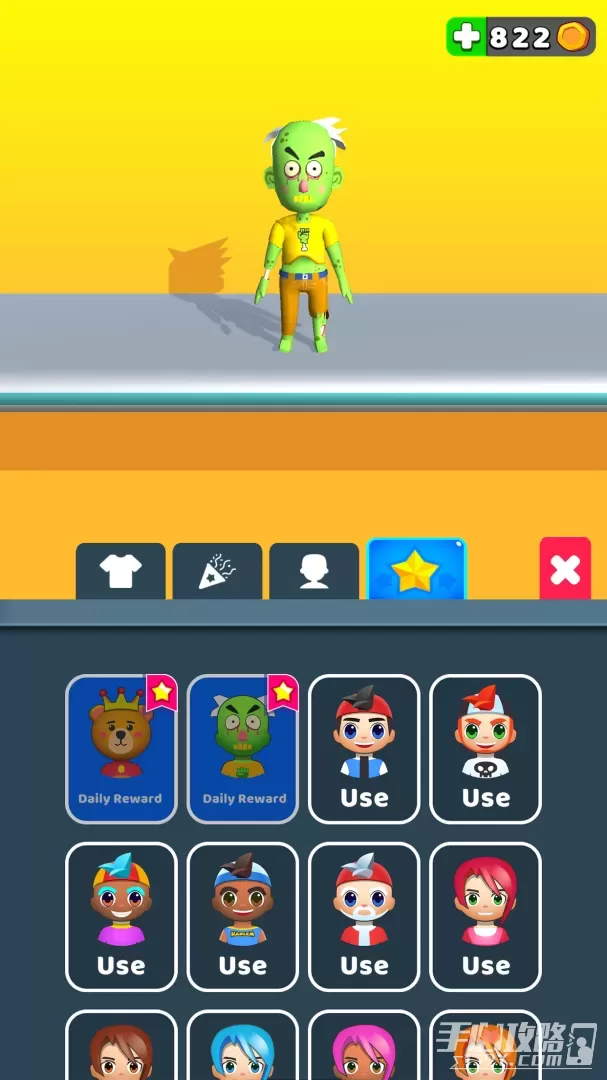Select the crowned bear Daily Reward skin

point(121,748)
